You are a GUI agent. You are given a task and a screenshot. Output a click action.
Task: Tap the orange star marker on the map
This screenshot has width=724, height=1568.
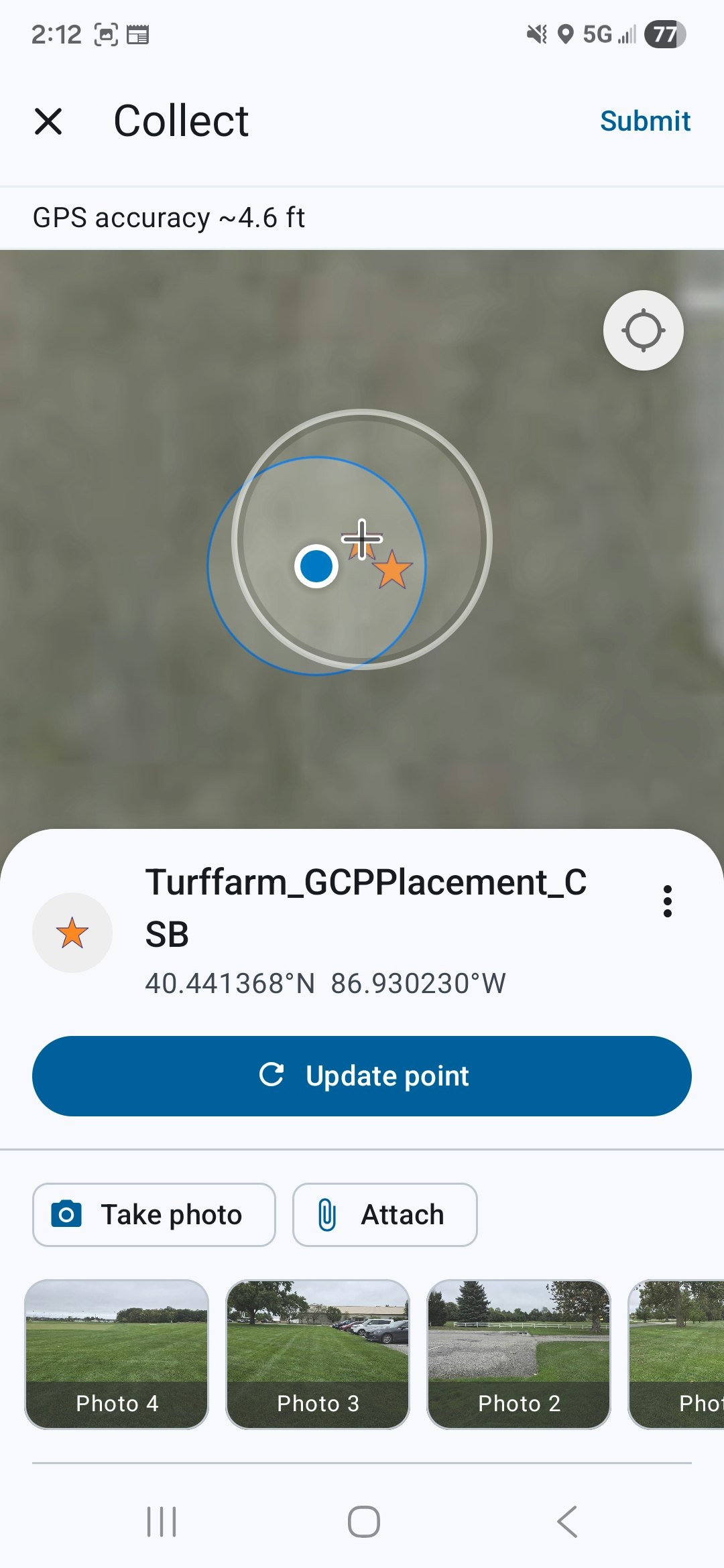[391, 571]
